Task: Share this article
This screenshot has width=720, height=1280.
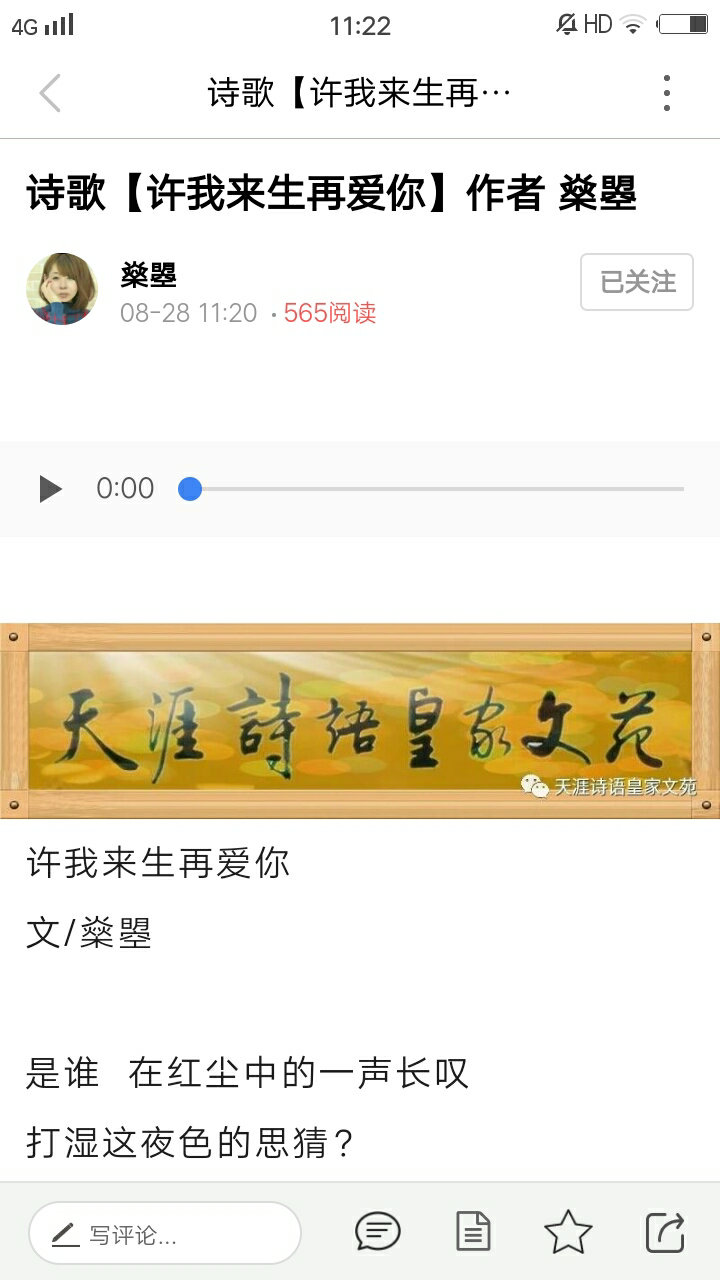Action: [x=665, y=1232]
